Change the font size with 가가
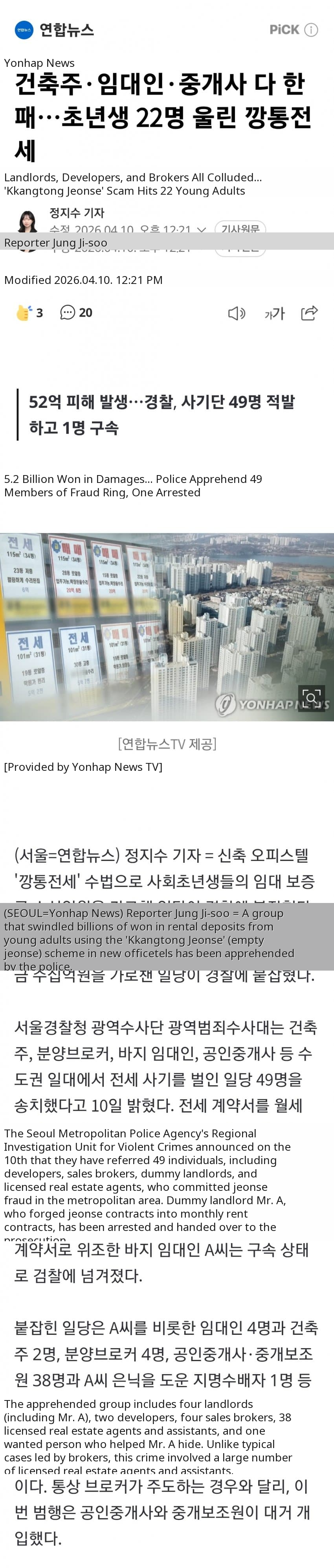 (274, 313)
